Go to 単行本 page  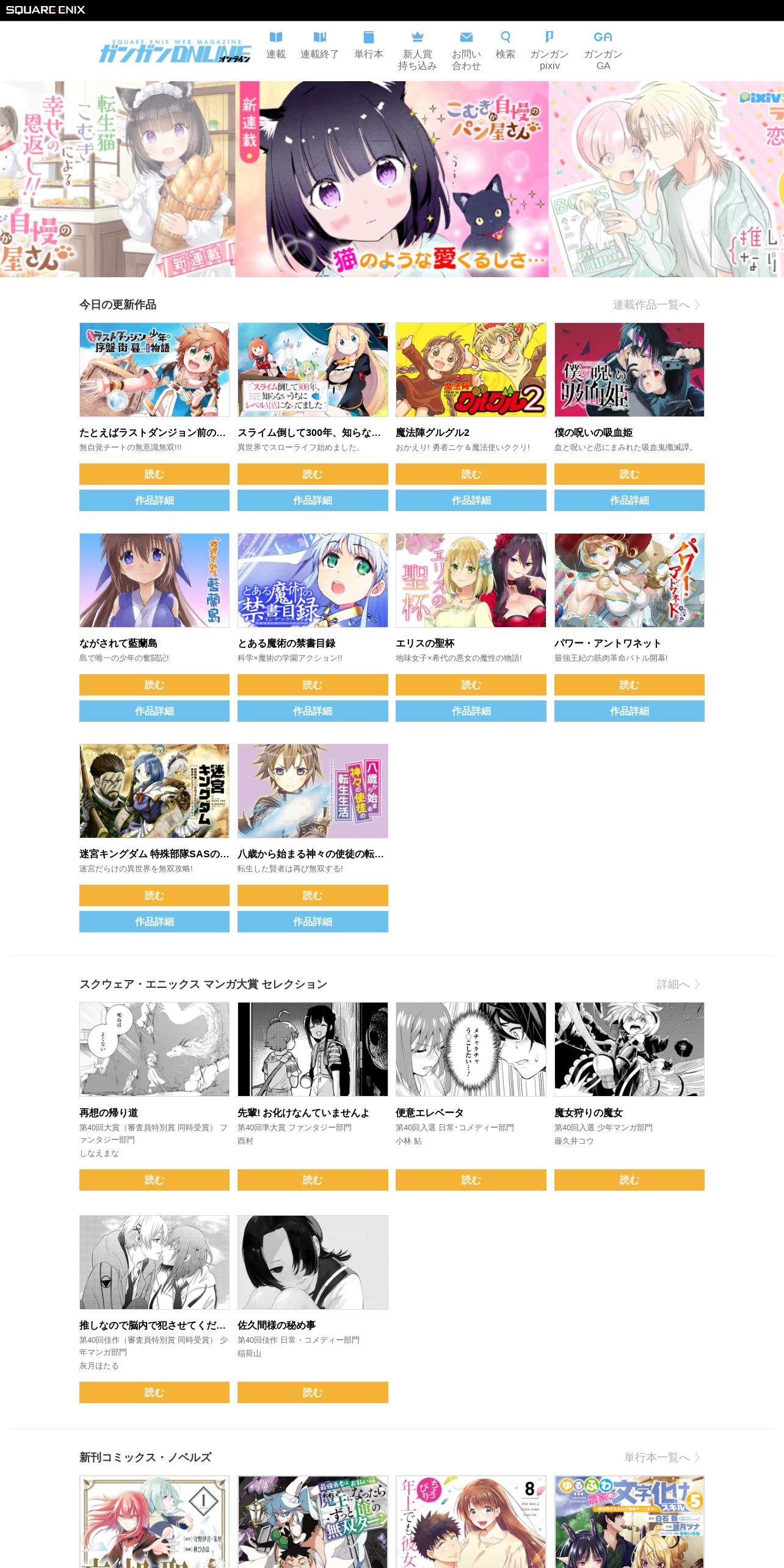click(368, 46)
